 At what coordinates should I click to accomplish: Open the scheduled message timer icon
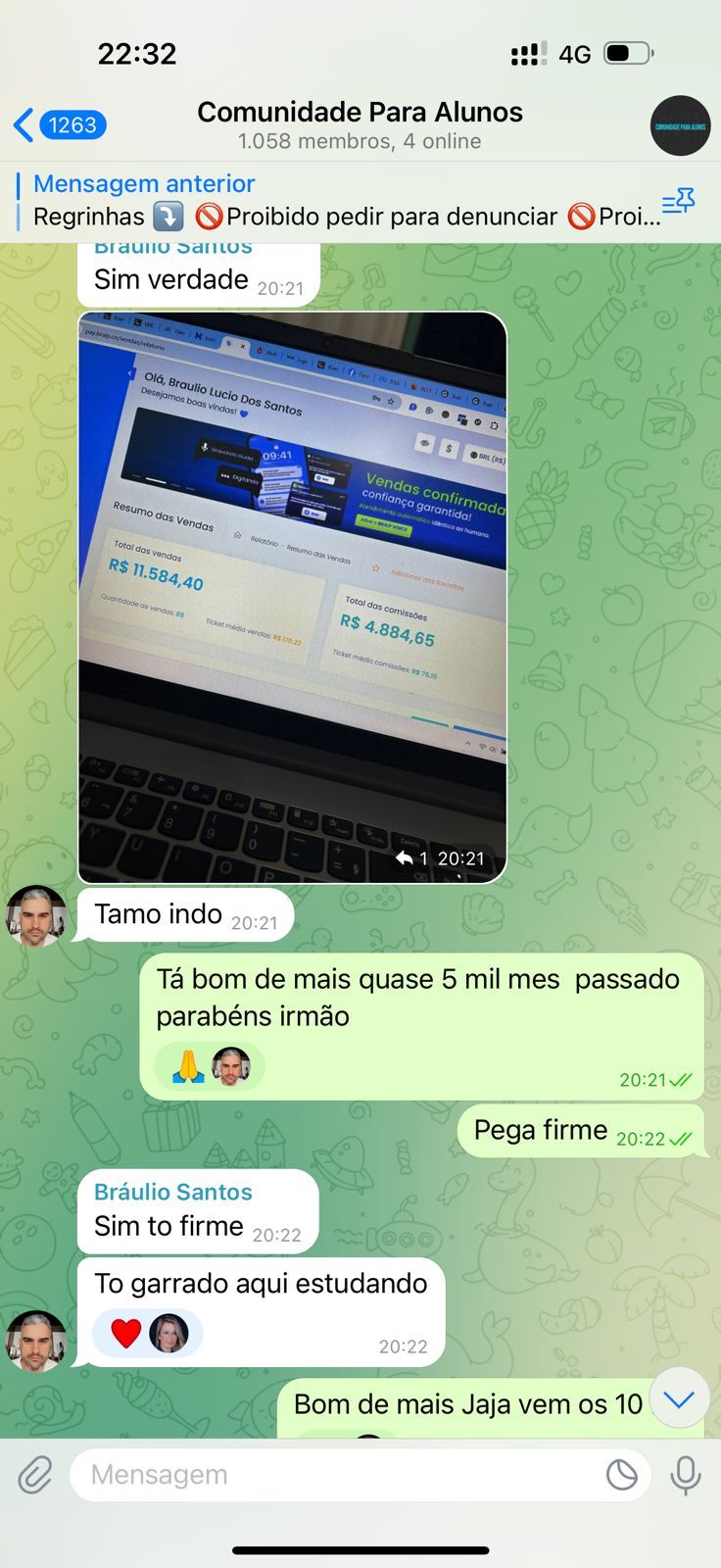[x=621, y=1474]
